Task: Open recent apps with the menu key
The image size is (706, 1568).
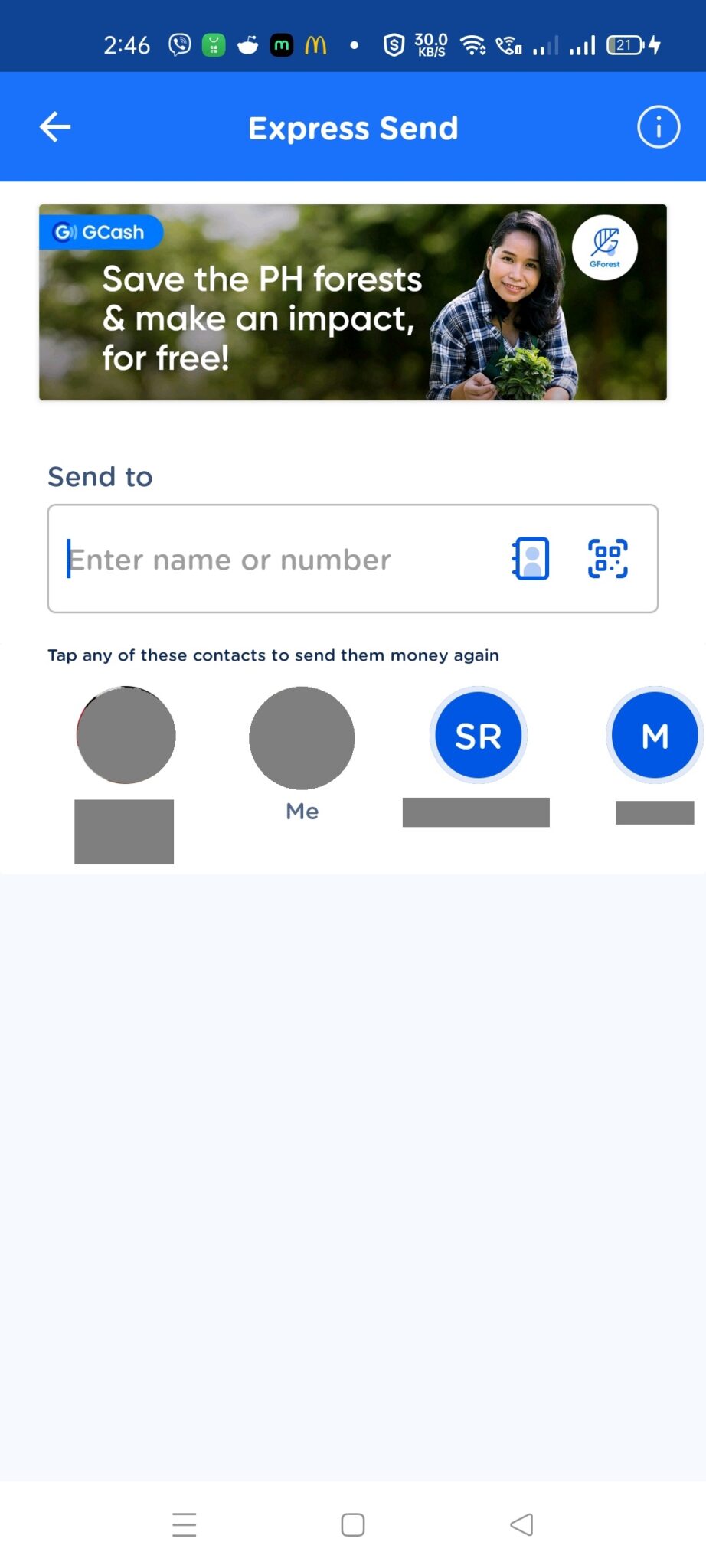Action: (184, 1524)
